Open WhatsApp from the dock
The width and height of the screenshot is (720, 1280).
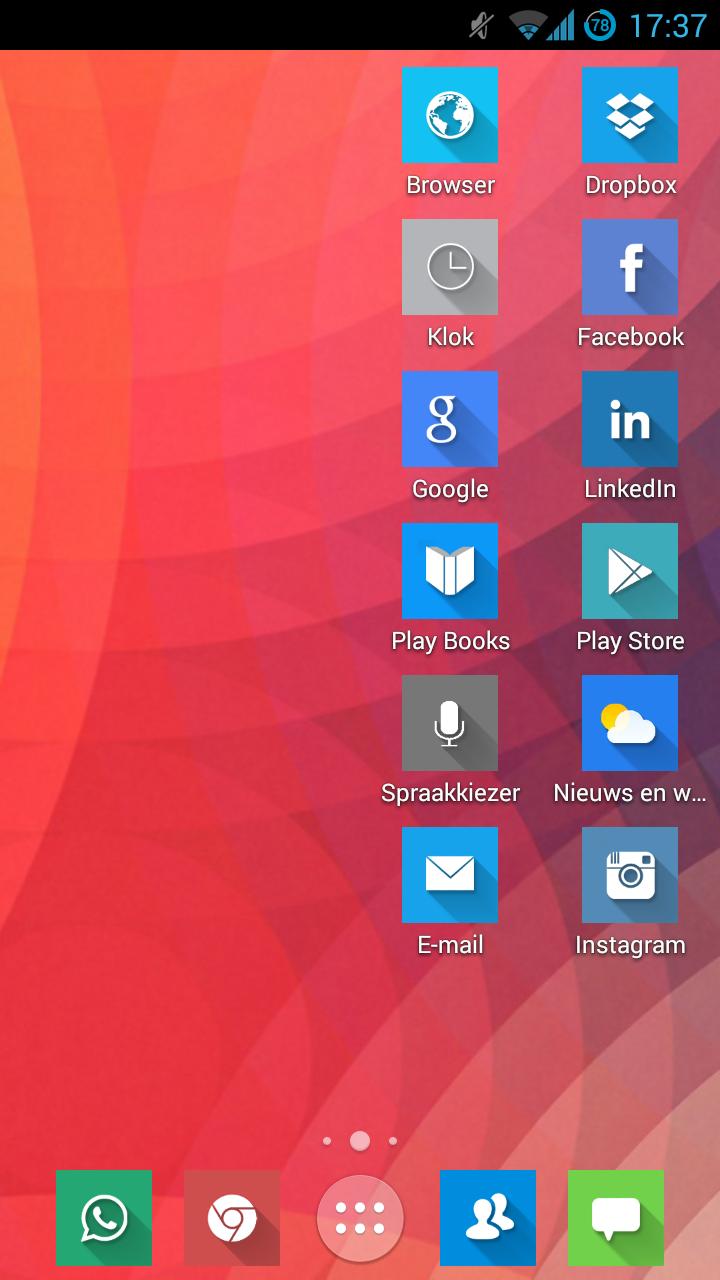(x=104, y=1217)
